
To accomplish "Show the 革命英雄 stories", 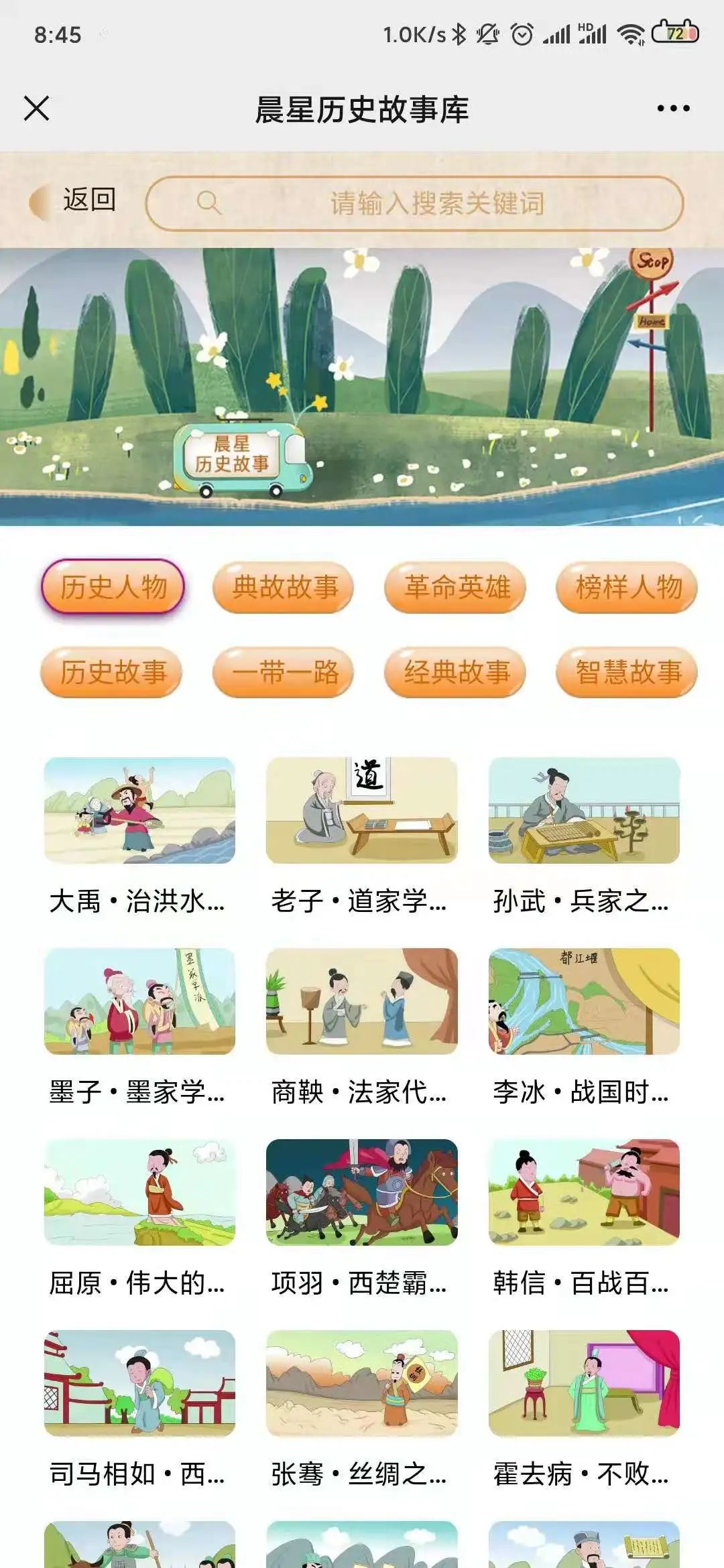I will pyautogui.click(x=456, y=588).
